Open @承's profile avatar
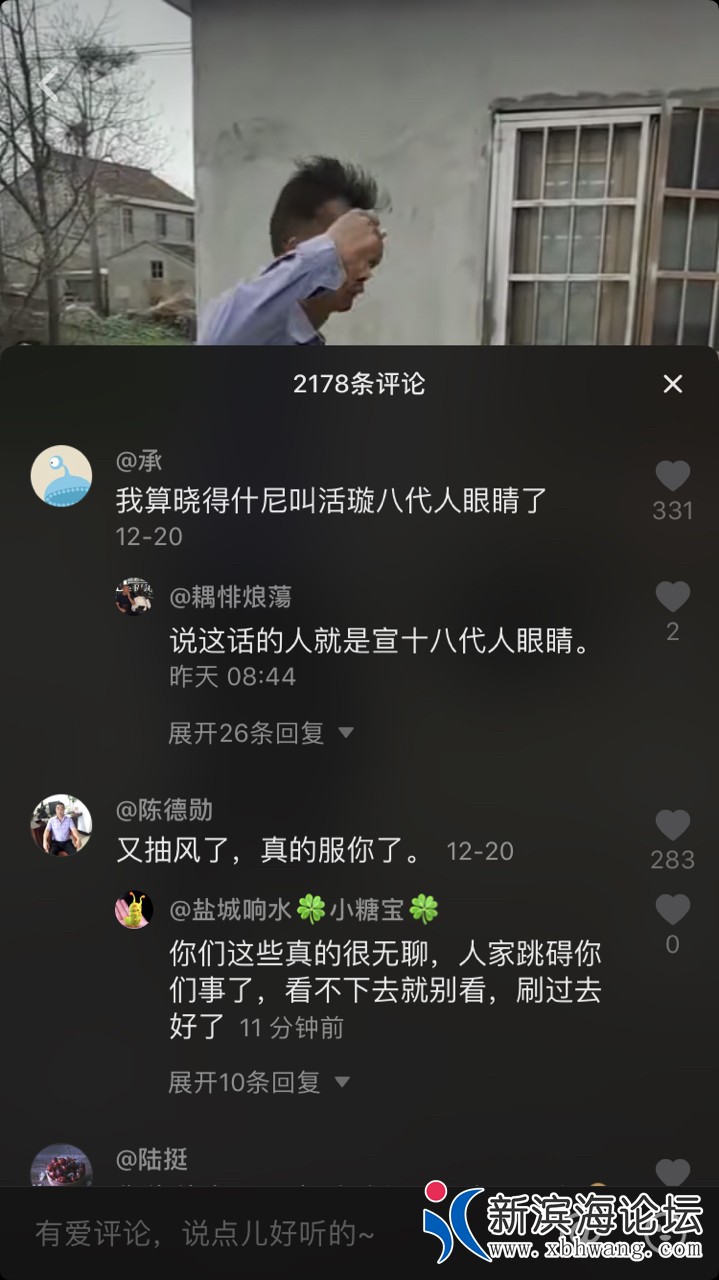The image size is (719, 1280). pyautogui.click(x=61, y=476)
